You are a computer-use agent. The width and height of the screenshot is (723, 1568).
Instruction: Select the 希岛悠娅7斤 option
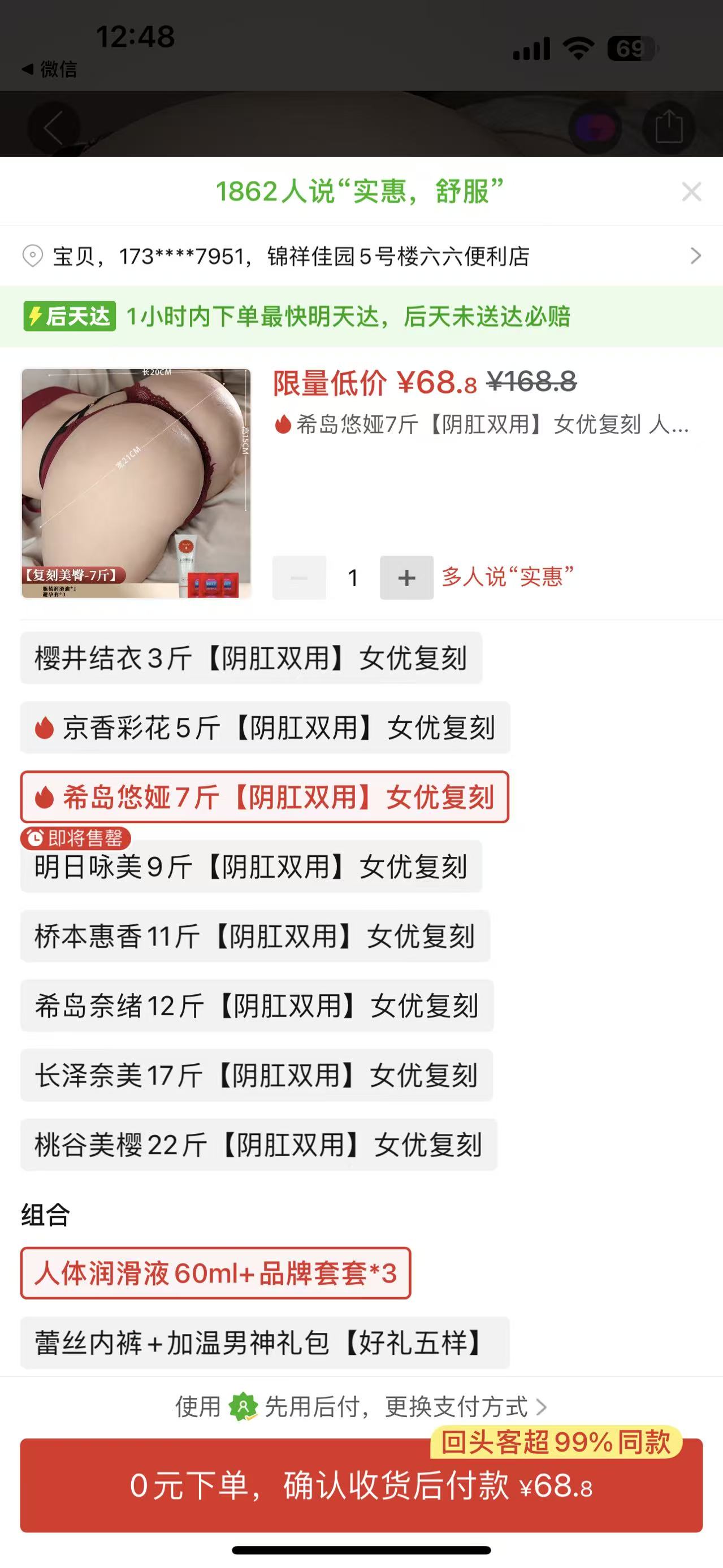265,798
